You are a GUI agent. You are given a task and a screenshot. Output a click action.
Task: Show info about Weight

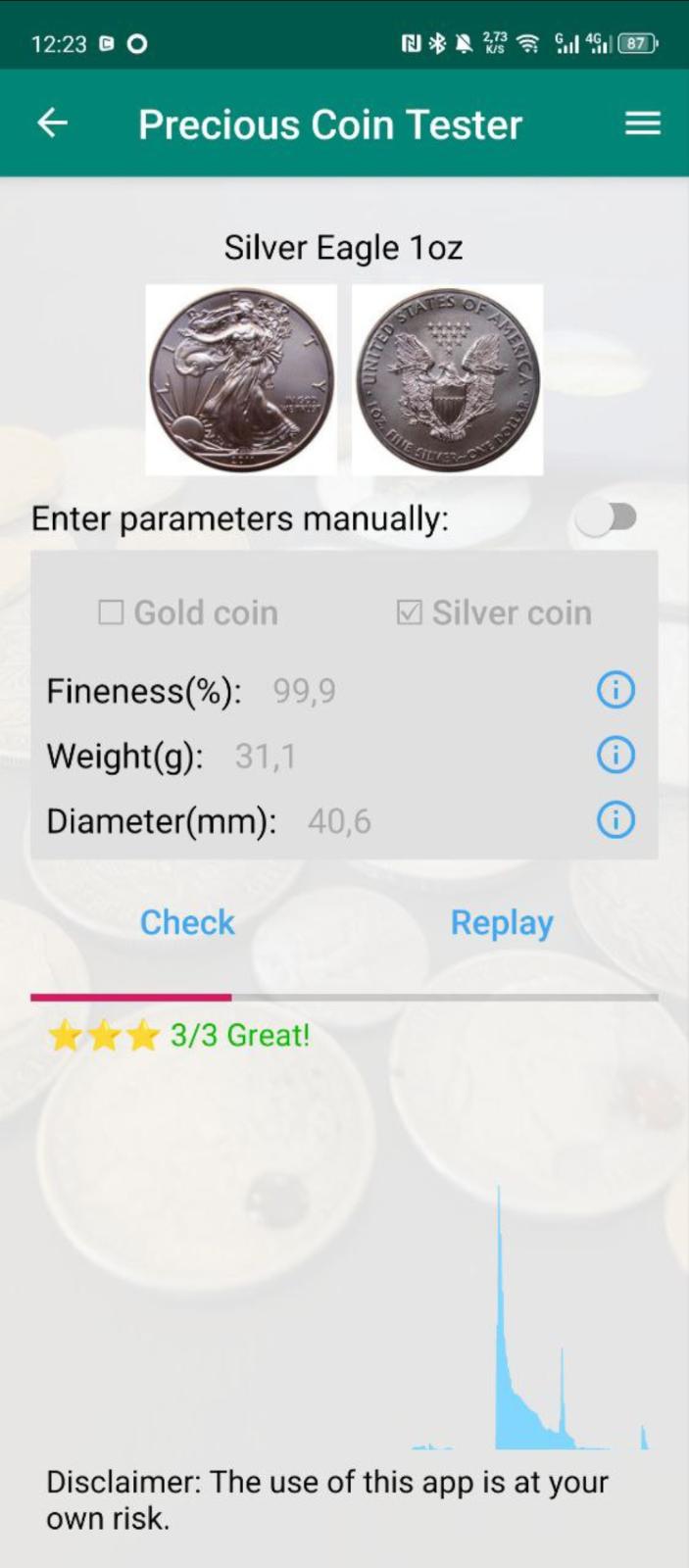coord(616,755)
